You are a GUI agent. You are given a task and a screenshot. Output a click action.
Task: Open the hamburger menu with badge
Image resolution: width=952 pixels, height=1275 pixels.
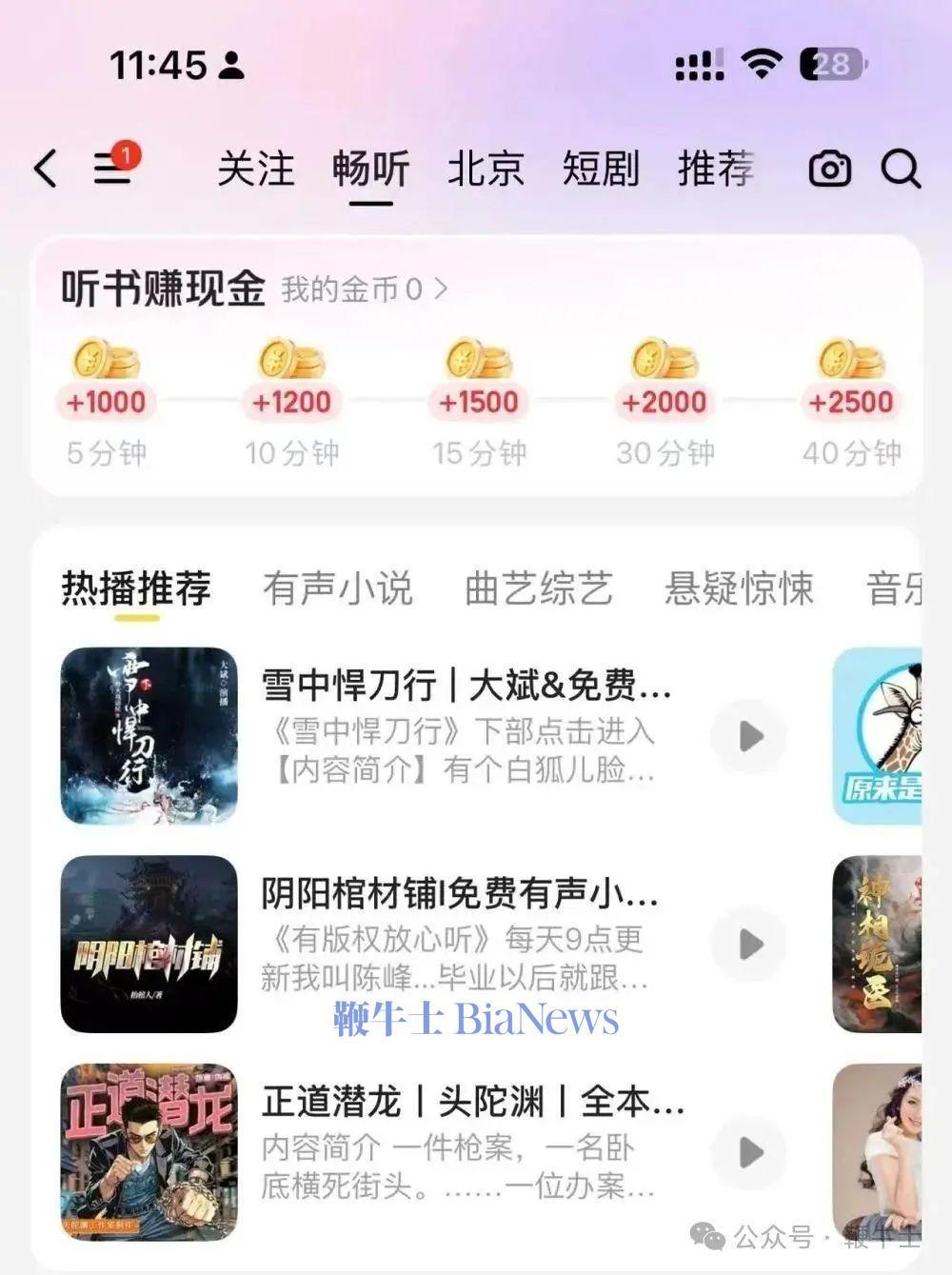coord(112,169)
